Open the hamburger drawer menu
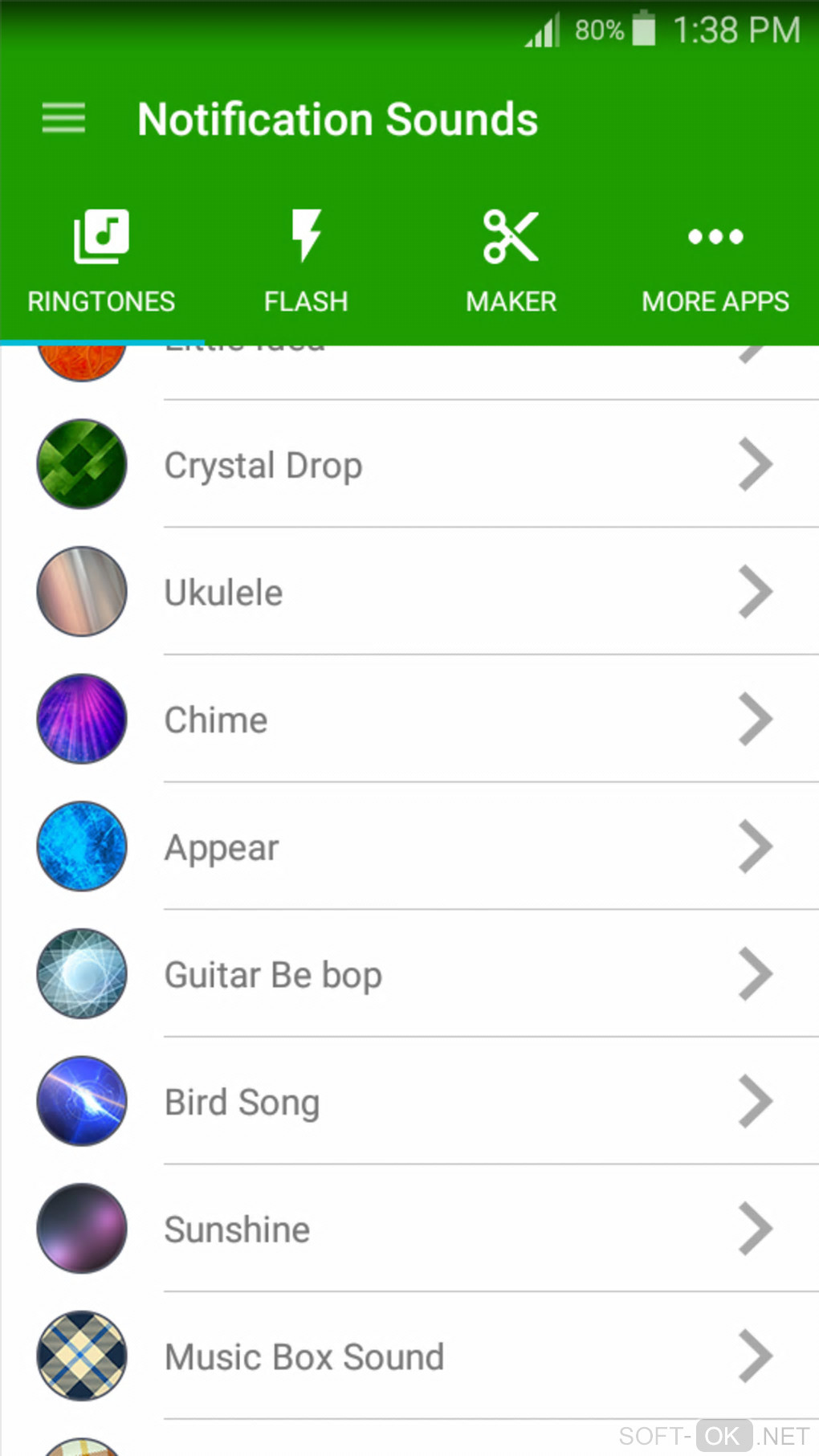Image resolution: width=819 pixels, height=1456 pixels. point(63,119)
